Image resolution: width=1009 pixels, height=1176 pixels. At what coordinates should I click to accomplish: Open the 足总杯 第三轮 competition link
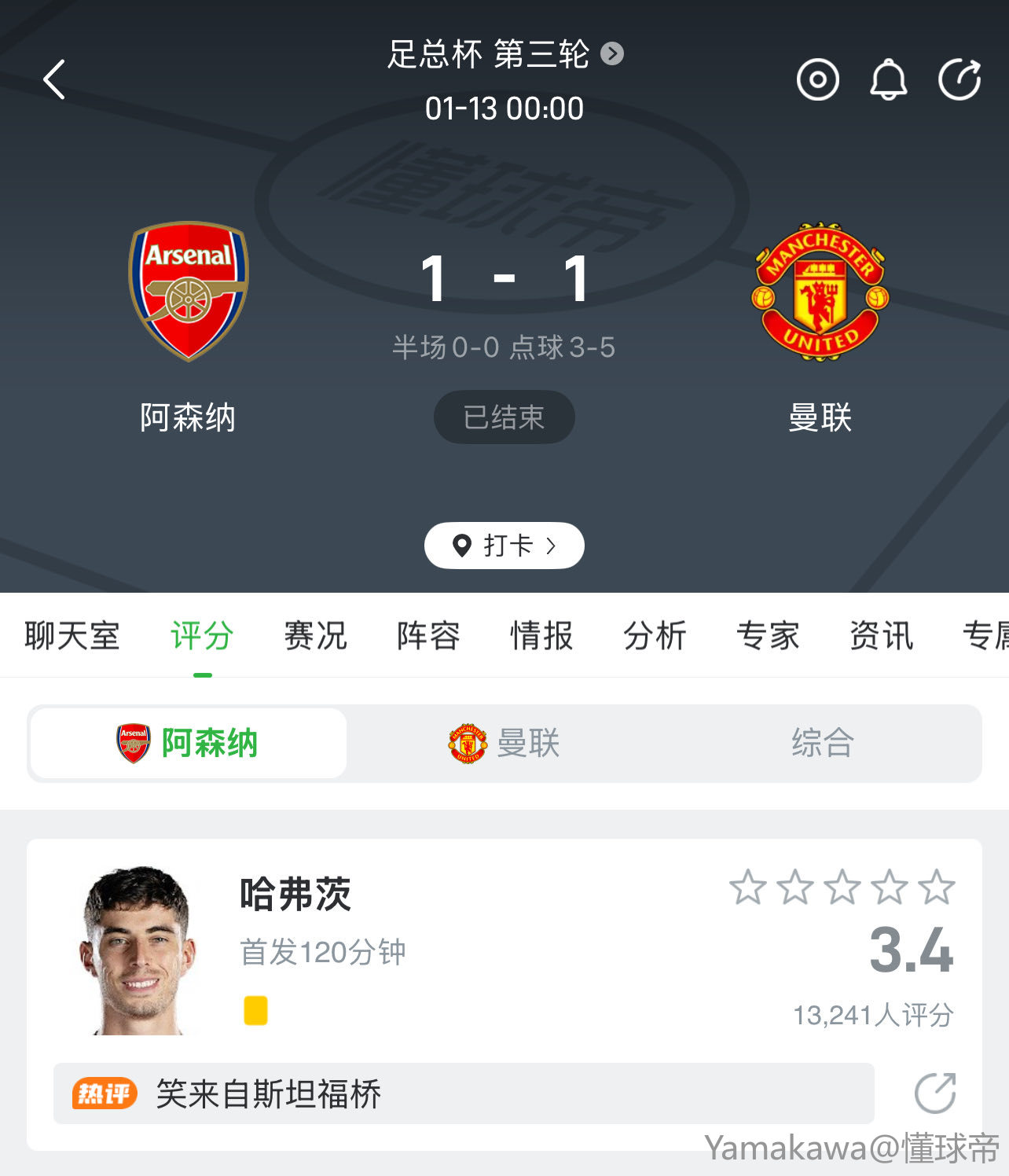504,54
